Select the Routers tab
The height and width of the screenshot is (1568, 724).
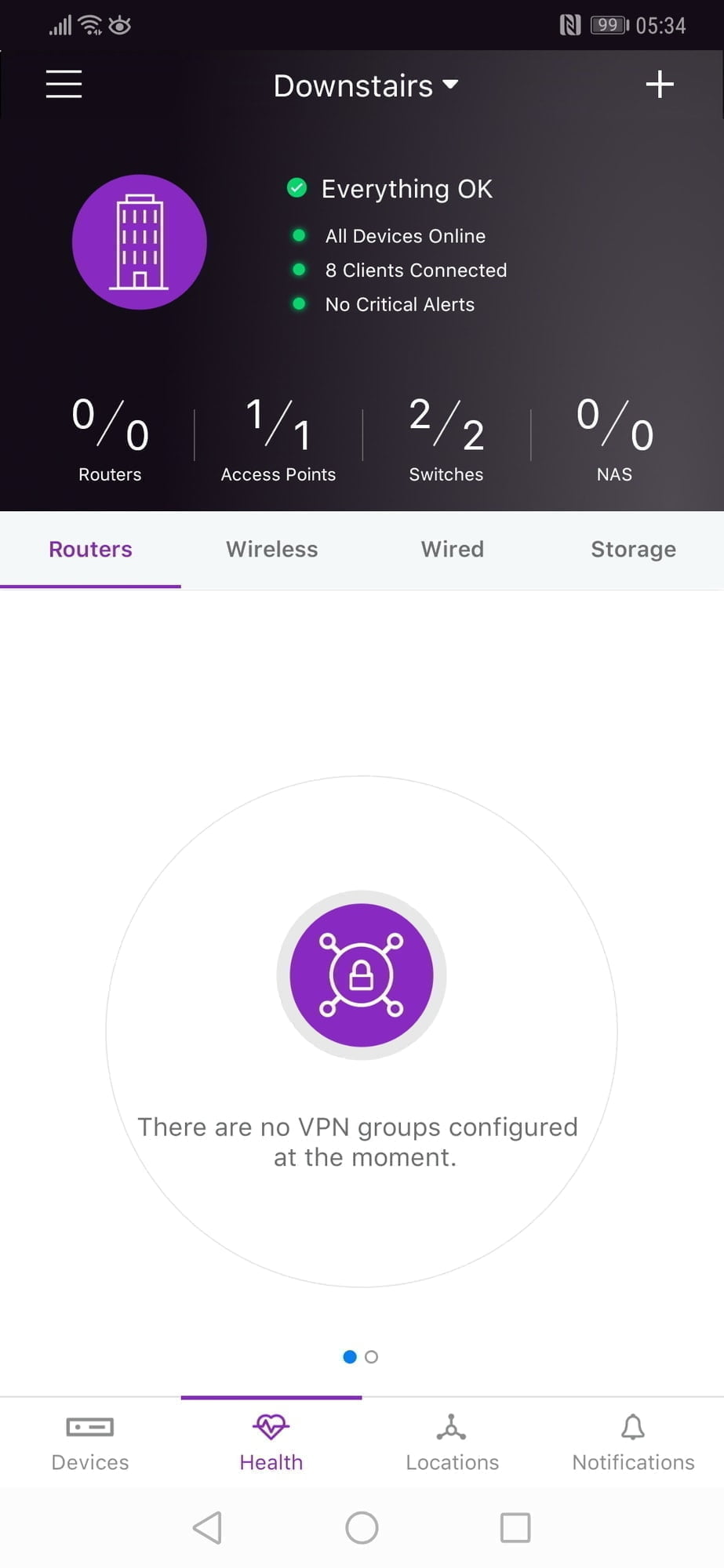(90, 550)
